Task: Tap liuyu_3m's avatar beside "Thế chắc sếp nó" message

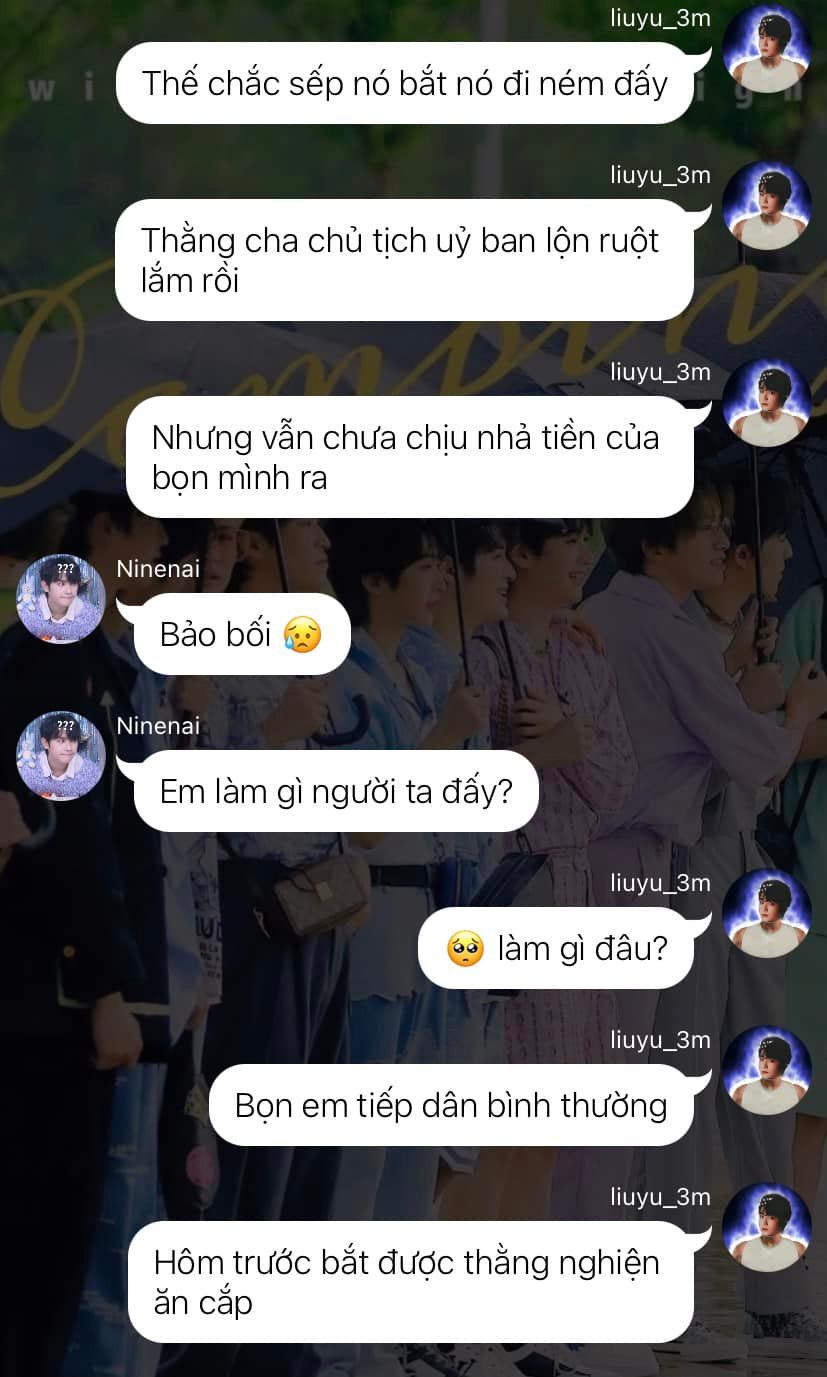Action: pyautogui.click(x=767, y=49)
